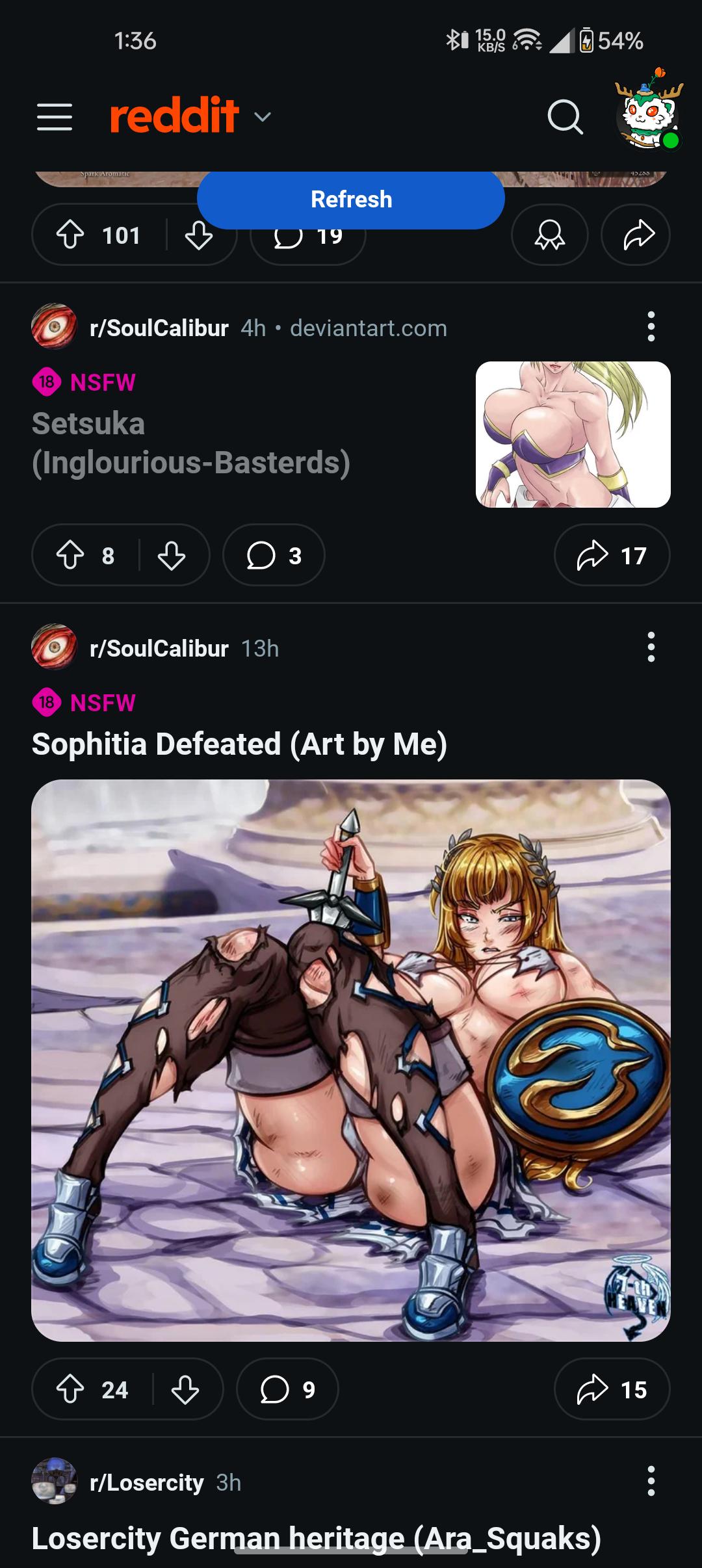Open the profile avatar menu
This screenshot has height=1568, width=702.
648,114
